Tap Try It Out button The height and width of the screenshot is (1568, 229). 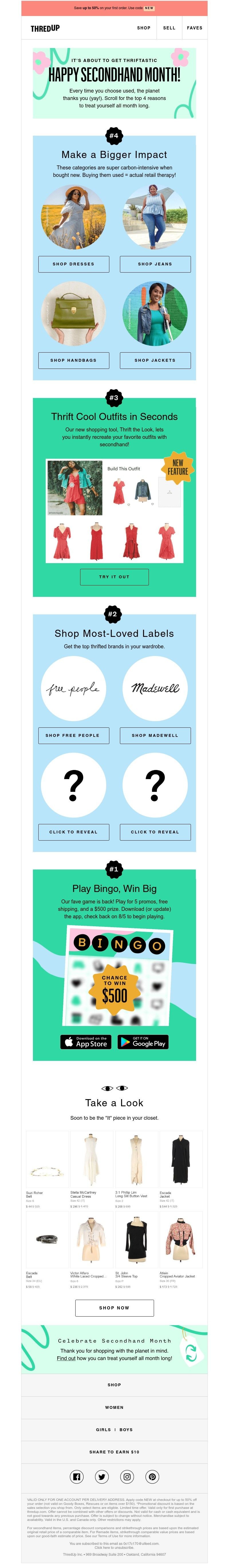pos(114,577)
